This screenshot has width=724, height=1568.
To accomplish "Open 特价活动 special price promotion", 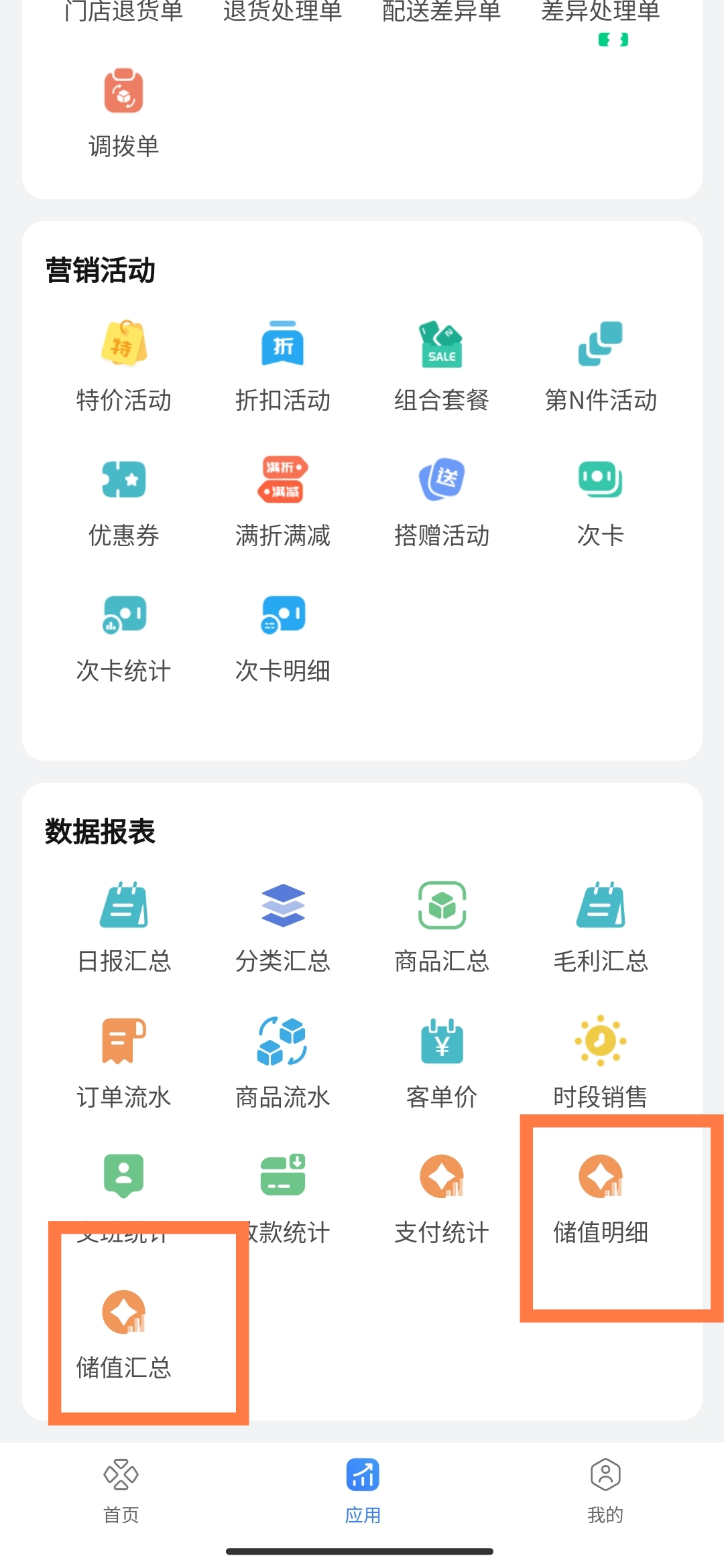I will (x=123, y=366).
